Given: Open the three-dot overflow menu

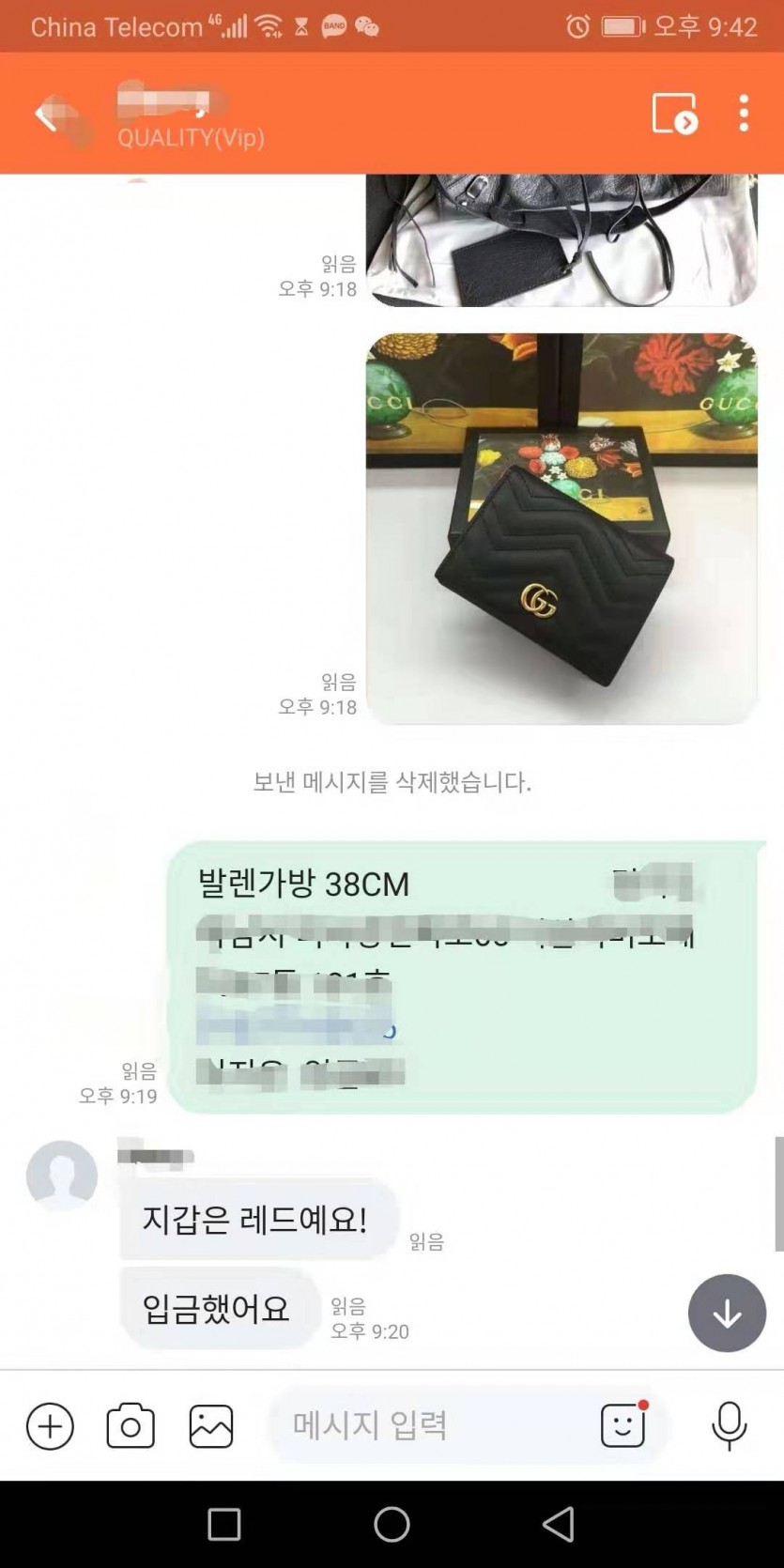Looking at the screenshot, I should click(x=744, y=114).
